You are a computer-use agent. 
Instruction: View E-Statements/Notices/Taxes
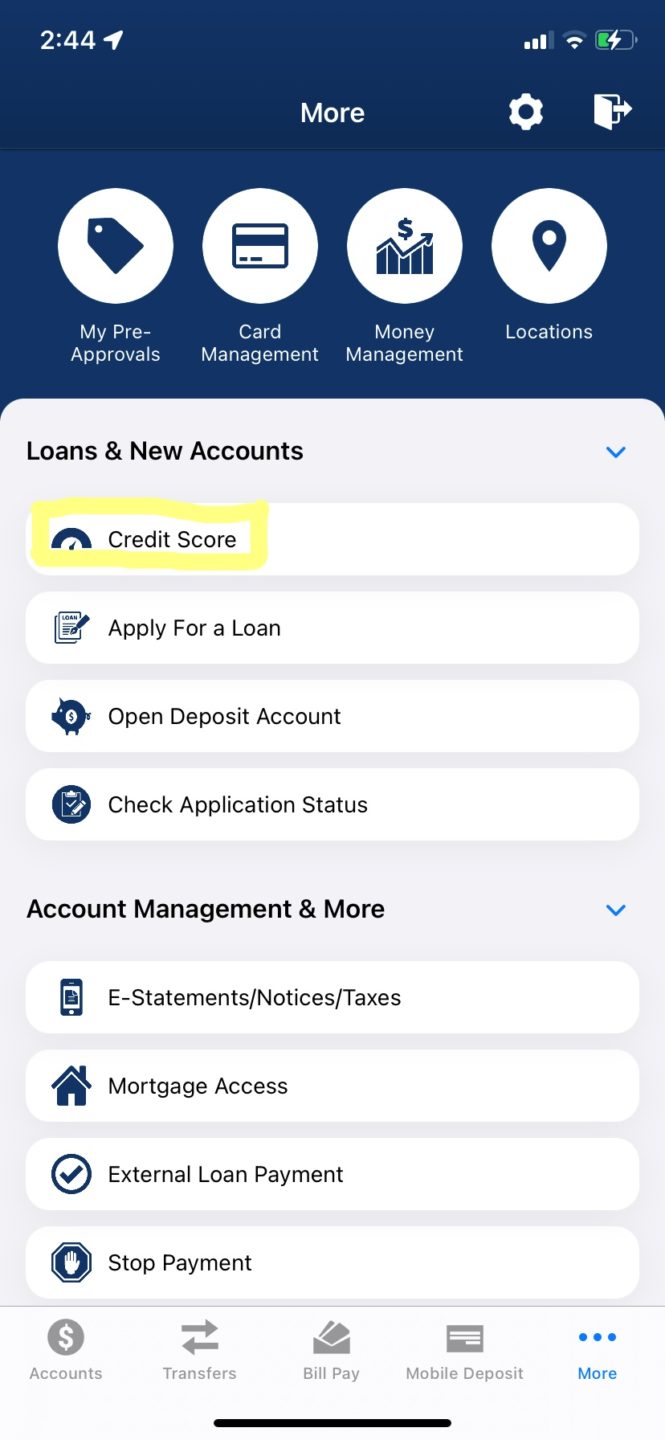click(x=332, y=998)
